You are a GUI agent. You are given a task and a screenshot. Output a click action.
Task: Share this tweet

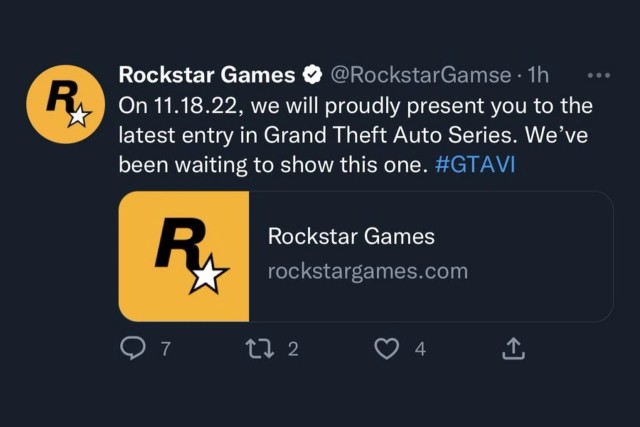click(x=511, y=349)
